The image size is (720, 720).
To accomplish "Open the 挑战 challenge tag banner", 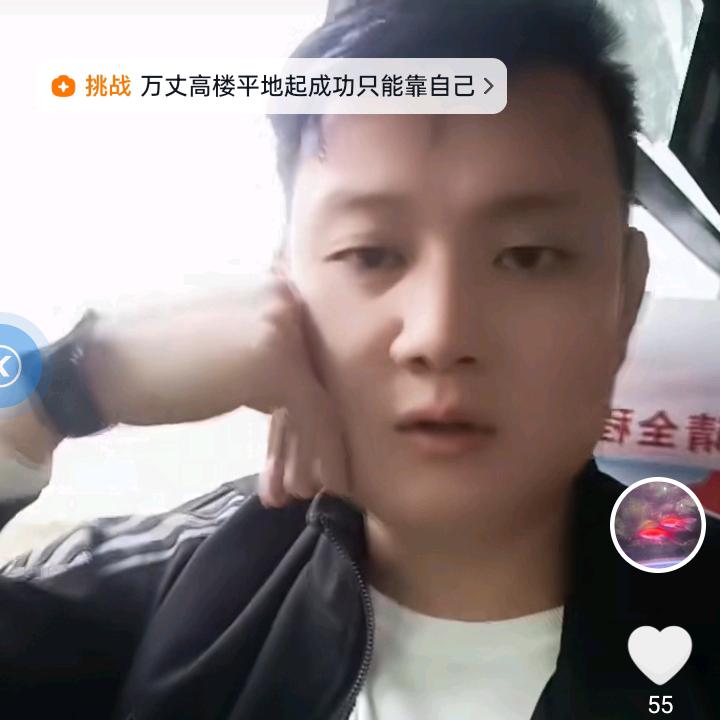I will coord(272,86).
